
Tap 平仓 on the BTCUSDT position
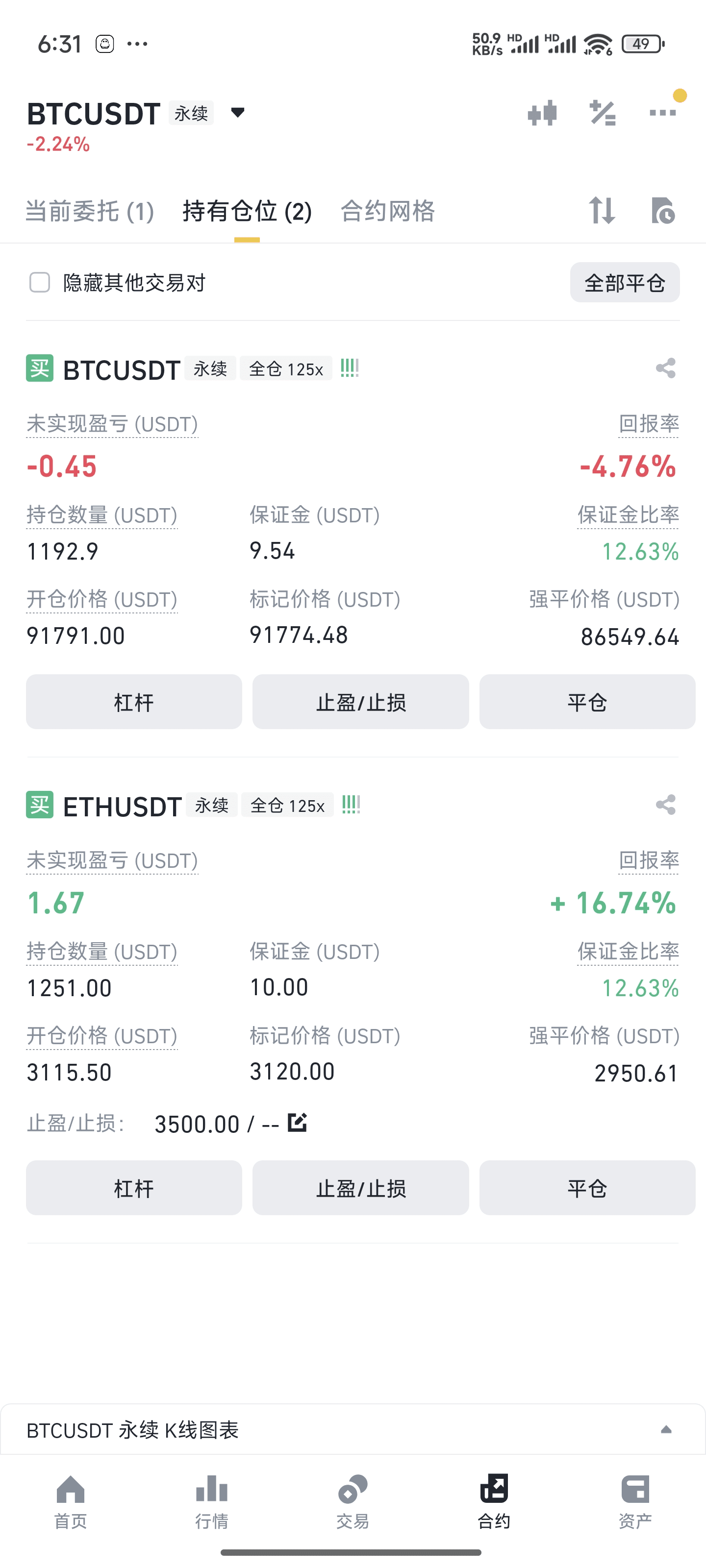coord(587,702)
